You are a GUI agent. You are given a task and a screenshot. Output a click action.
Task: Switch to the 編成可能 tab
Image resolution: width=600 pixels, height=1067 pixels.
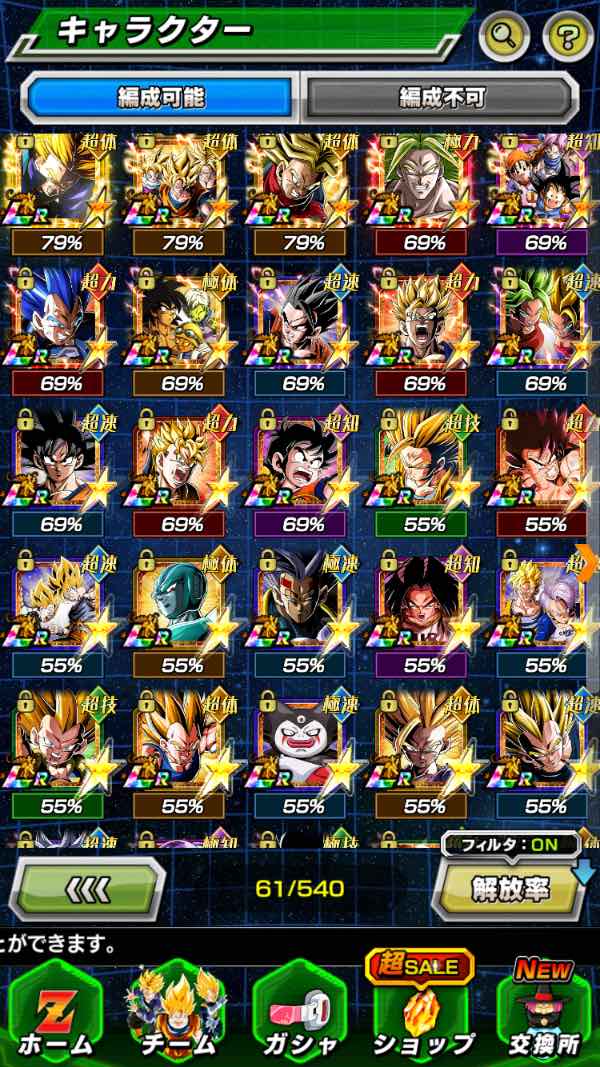160,98
